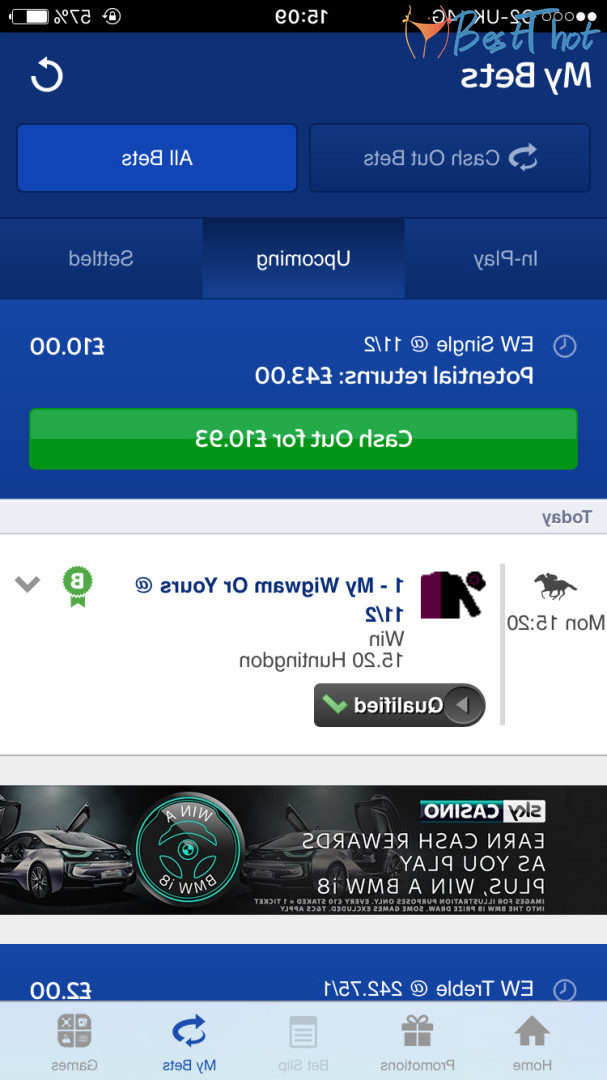The width and height of the screenshot is (607, 1080).
Task: Switch to the Settled tab
Action: (101, 258)
